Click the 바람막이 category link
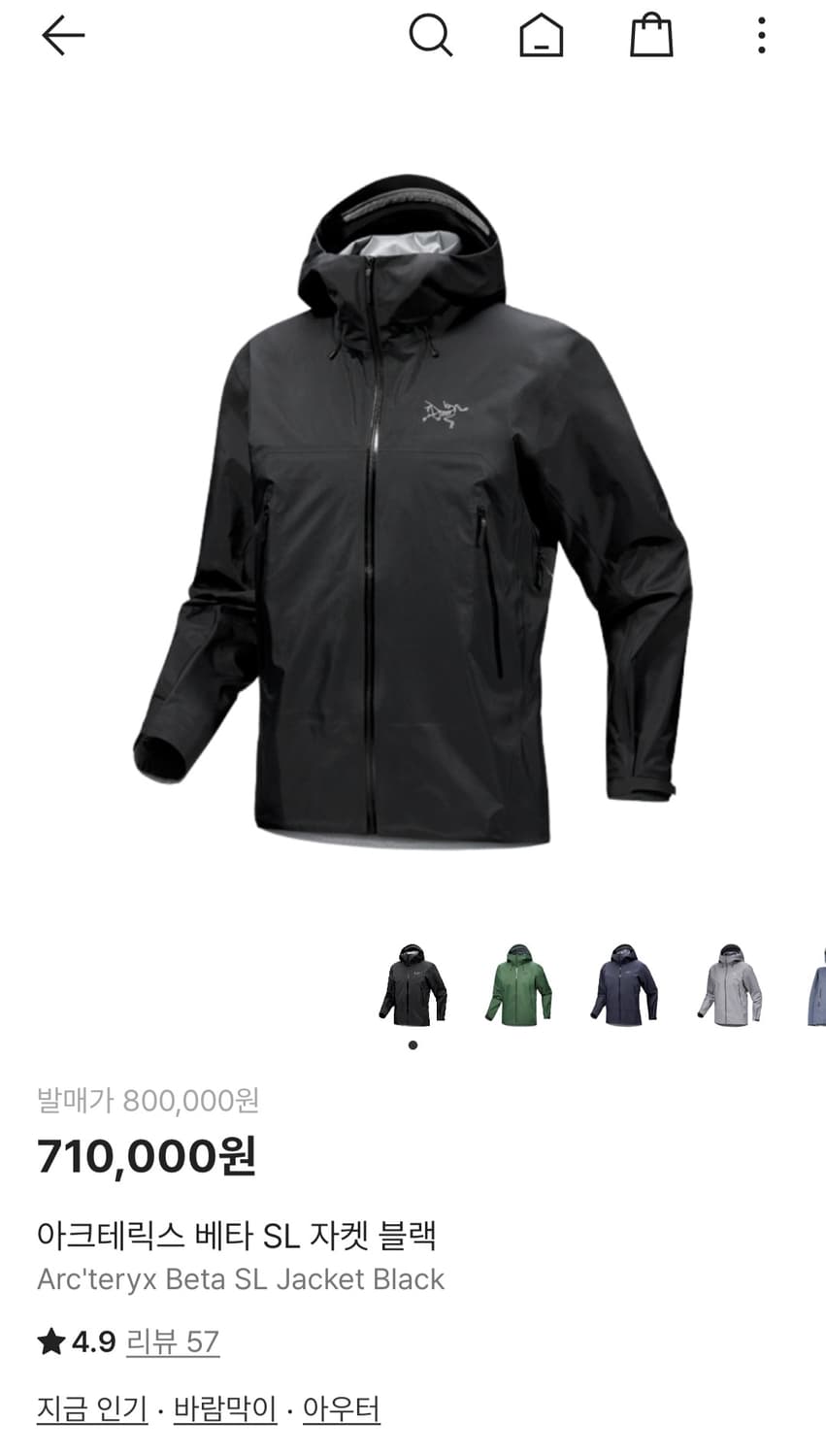Viewport: 826px width, 1456px height. click(224, 1409)
